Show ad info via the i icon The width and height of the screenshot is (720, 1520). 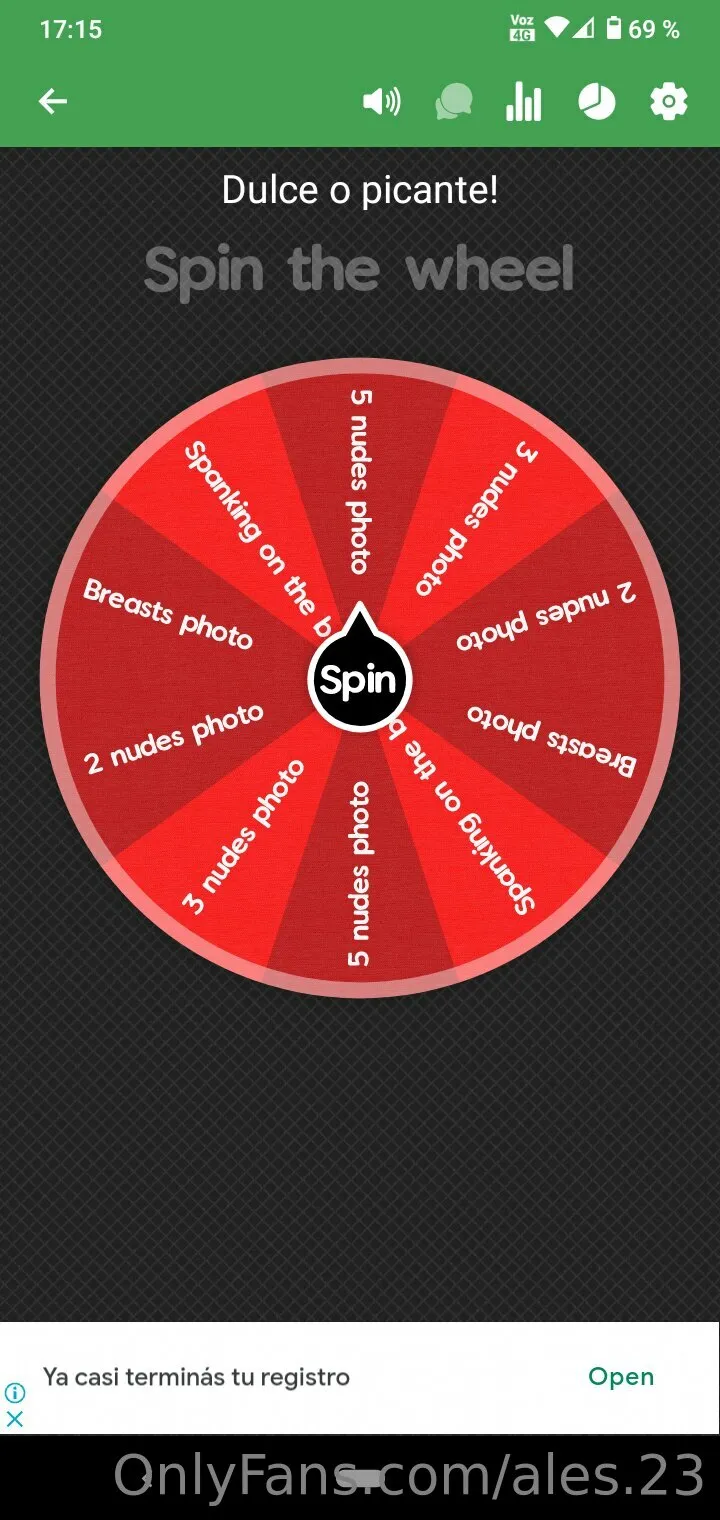pos(15,1392)
